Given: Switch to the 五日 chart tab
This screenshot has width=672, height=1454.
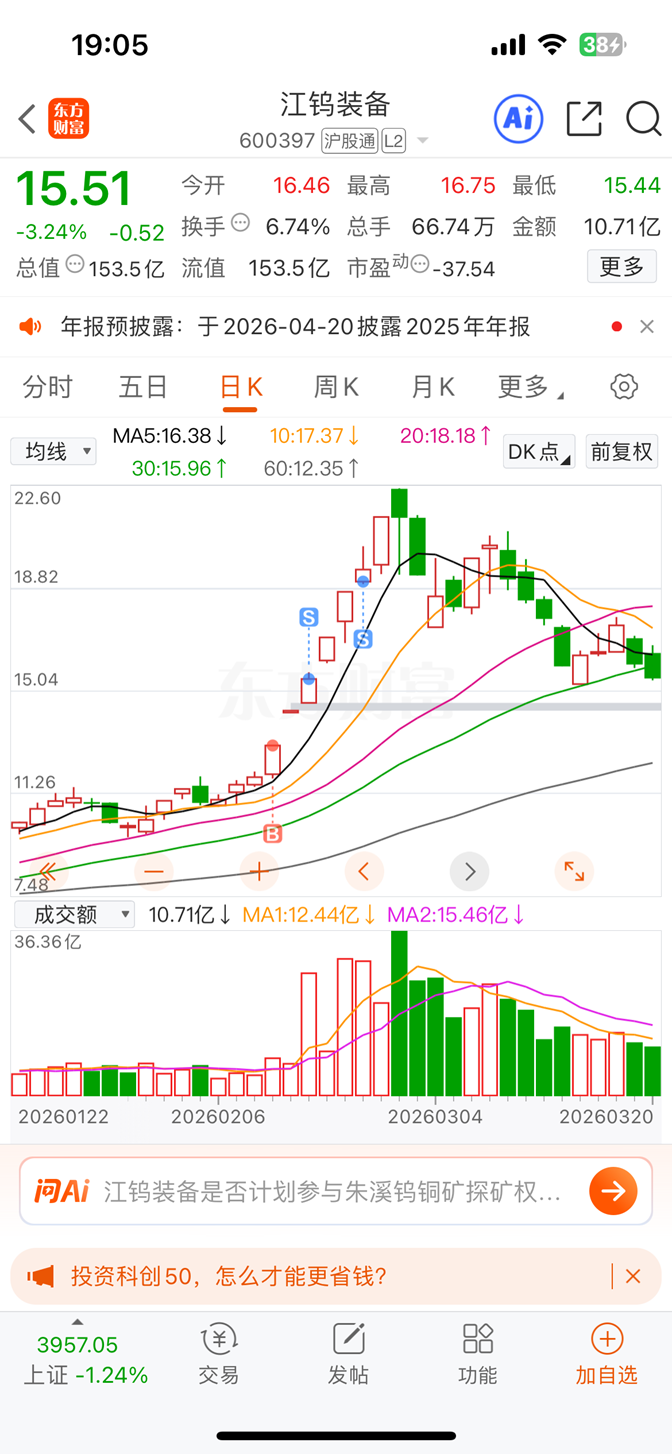Looking at the screenshot, I should [x=143, y=387].
